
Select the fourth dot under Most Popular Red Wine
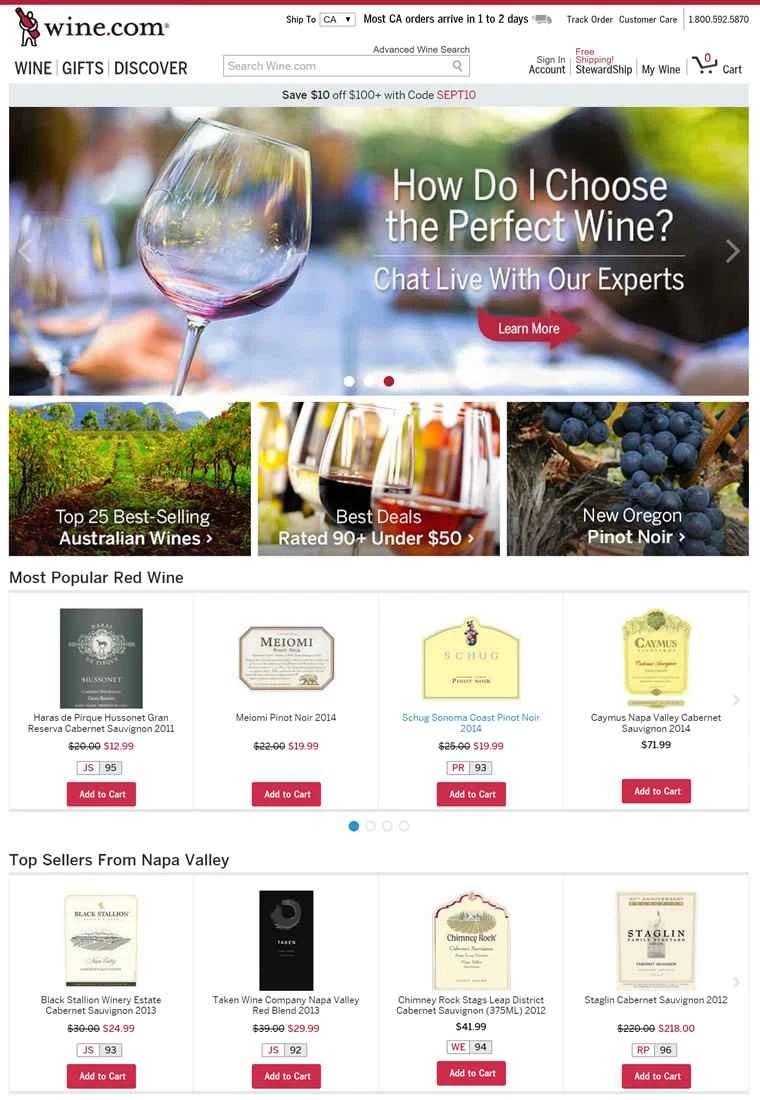[x=404, y=825]
